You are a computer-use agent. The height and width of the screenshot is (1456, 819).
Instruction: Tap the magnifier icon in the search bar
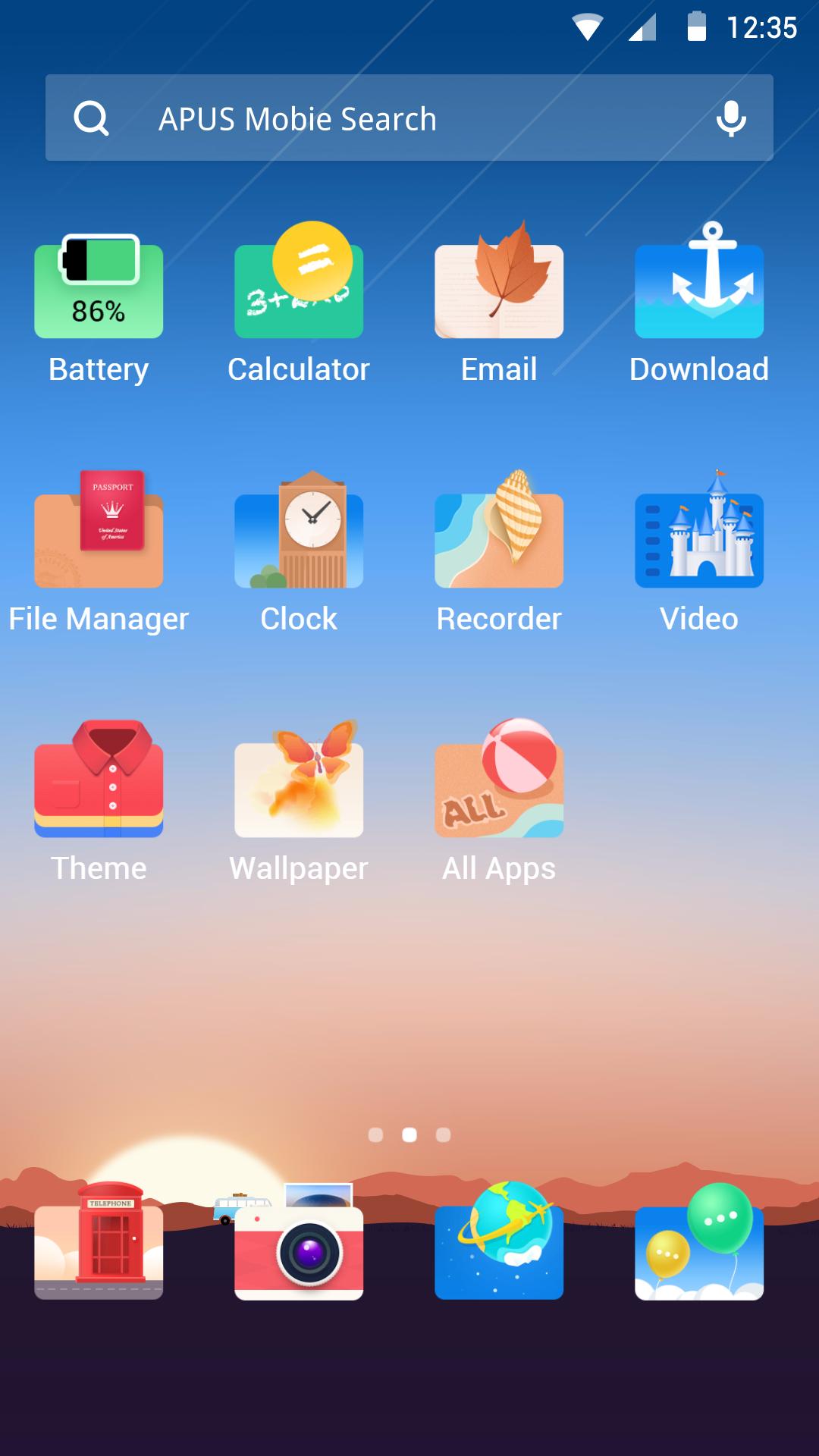[x=91, y=118]
